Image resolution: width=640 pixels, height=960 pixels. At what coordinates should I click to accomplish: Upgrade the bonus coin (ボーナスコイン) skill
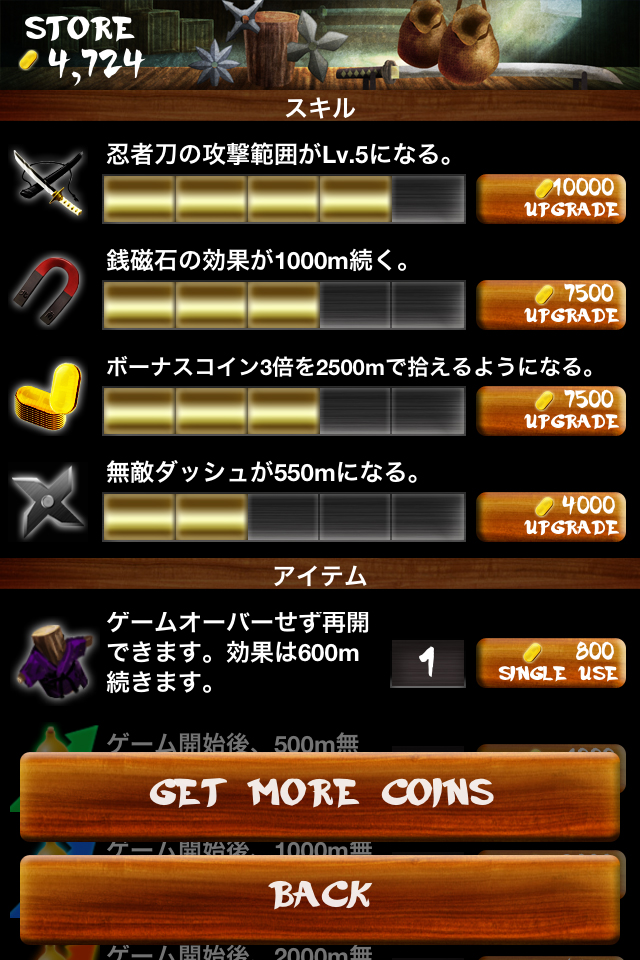tap(551, 410)
